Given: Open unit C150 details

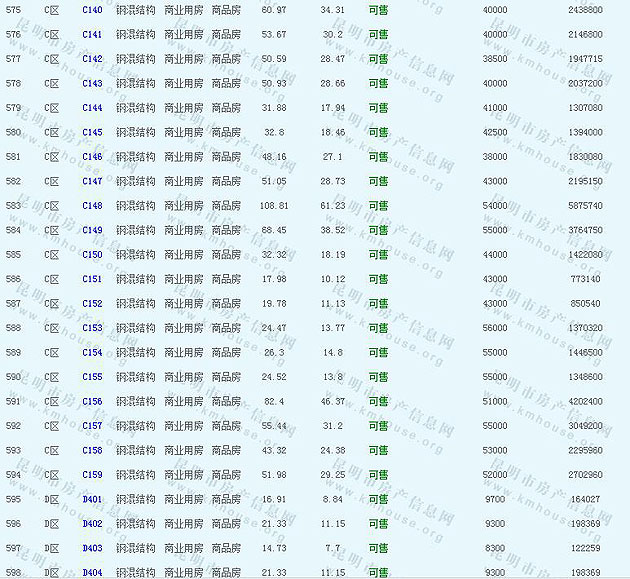Looking at the screenshot, I should (92, 255).
